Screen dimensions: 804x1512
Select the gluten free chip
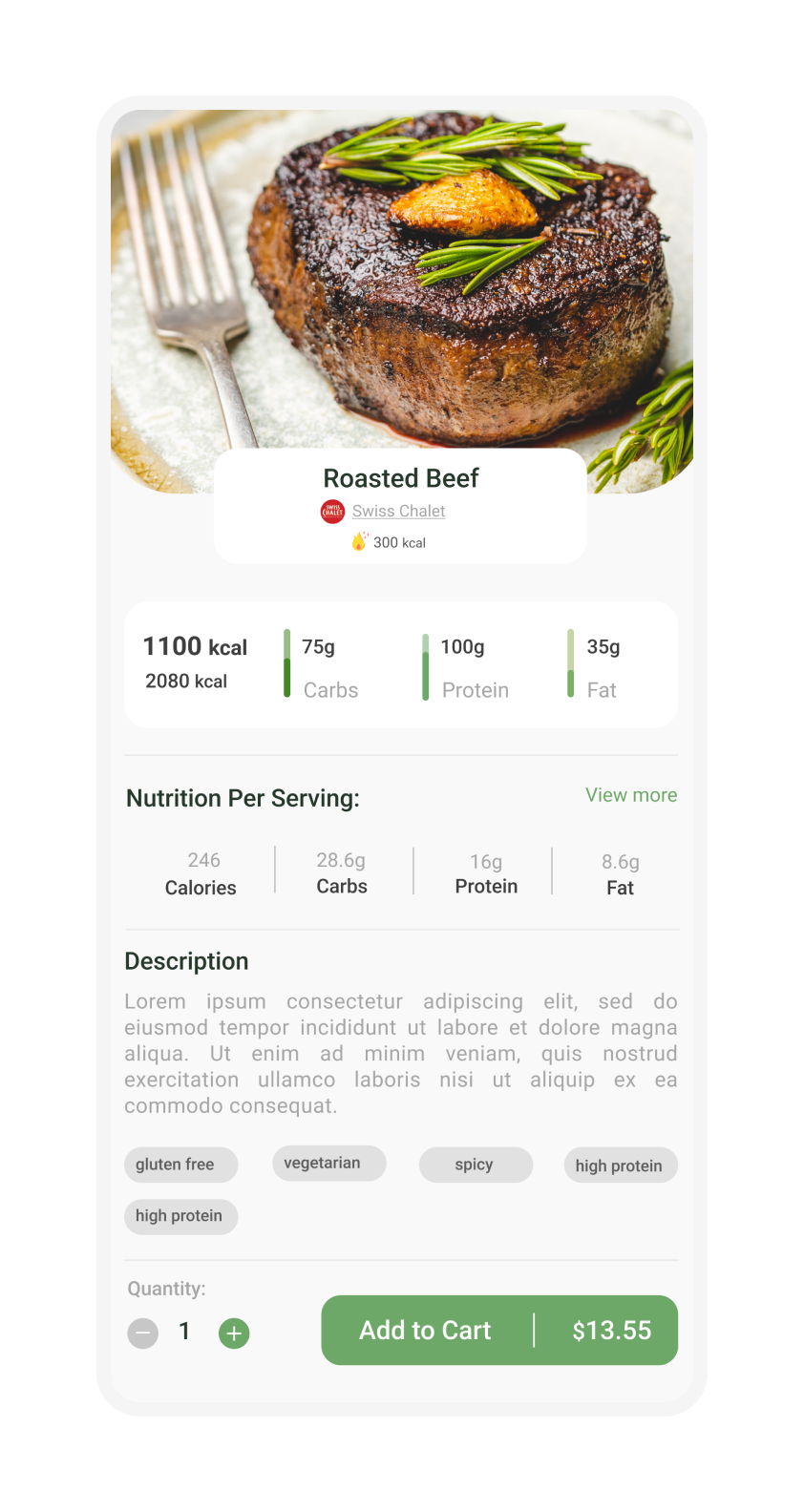point(180,1165)
